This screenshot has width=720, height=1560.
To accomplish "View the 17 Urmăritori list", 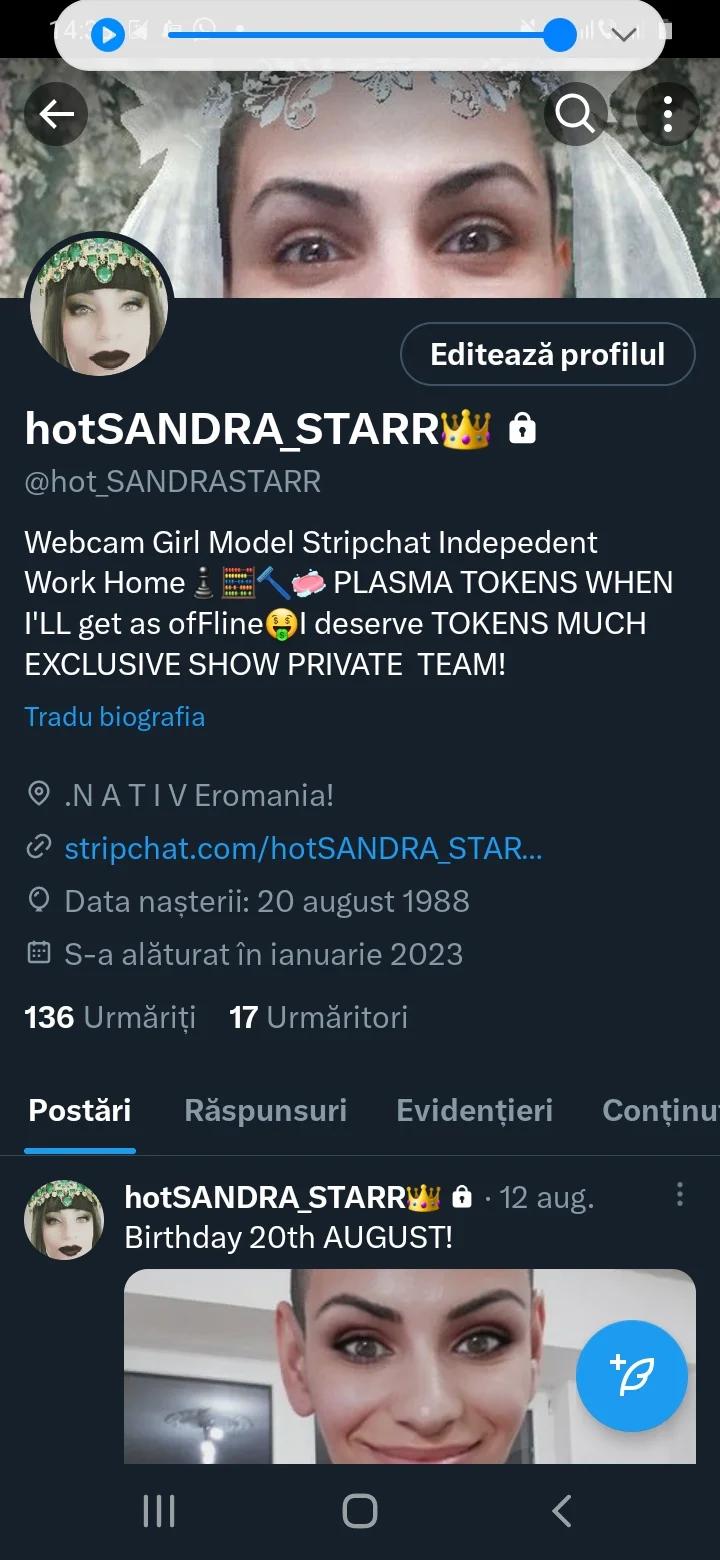I will 318,1018.
